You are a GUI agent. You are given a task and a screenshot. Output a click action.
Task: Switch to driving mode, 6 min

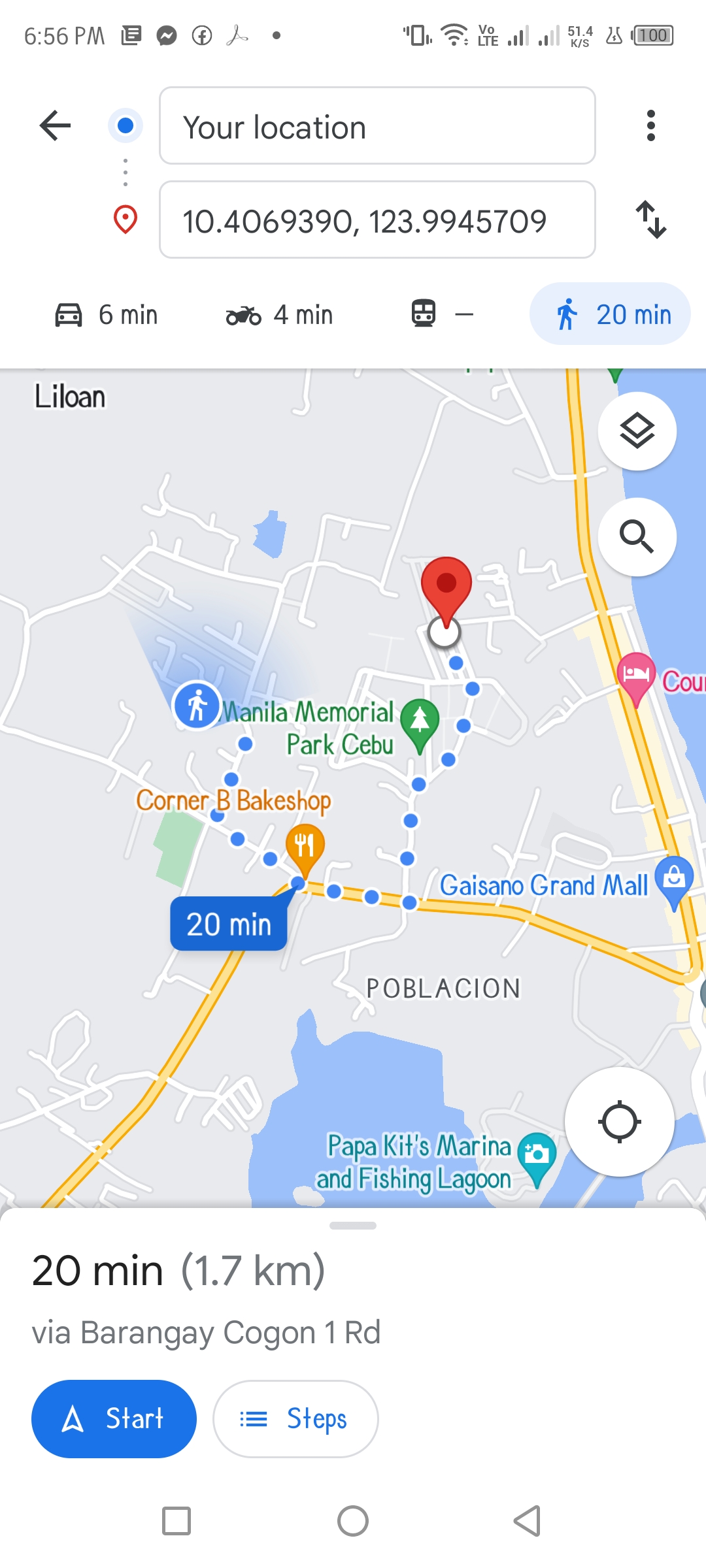click(x=106, y=315)
